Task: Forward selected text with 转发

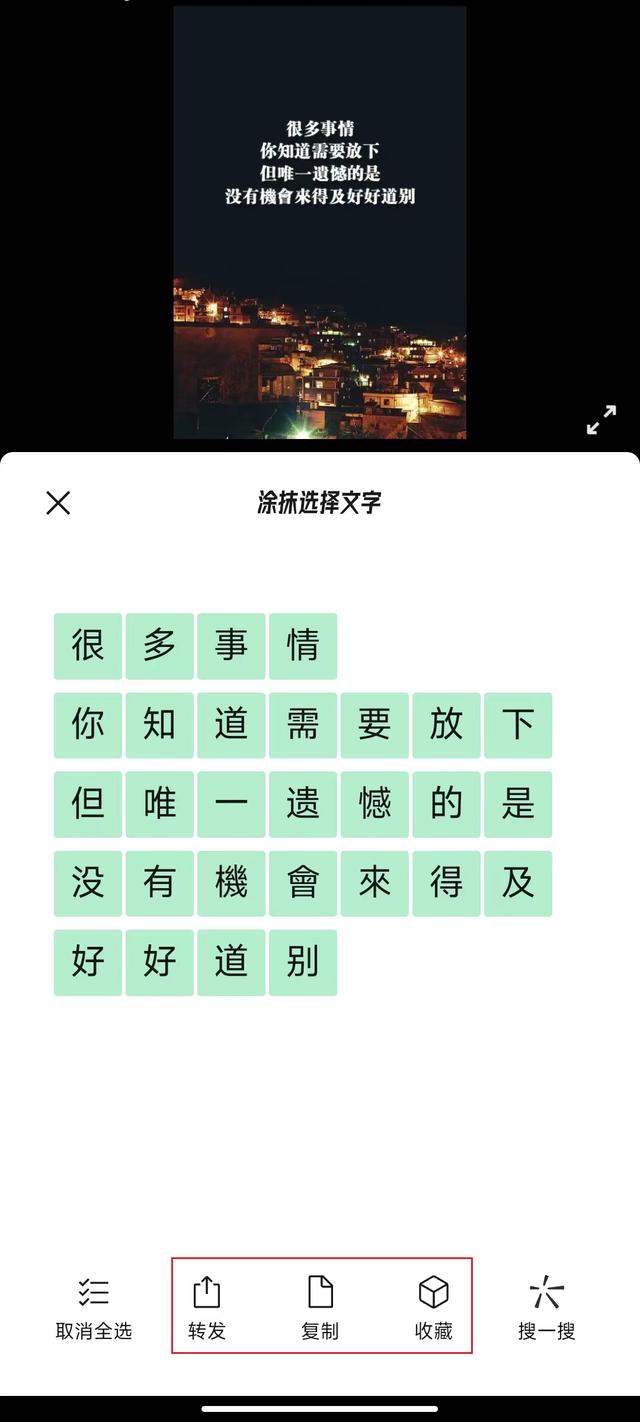Action: [206, 1308]
